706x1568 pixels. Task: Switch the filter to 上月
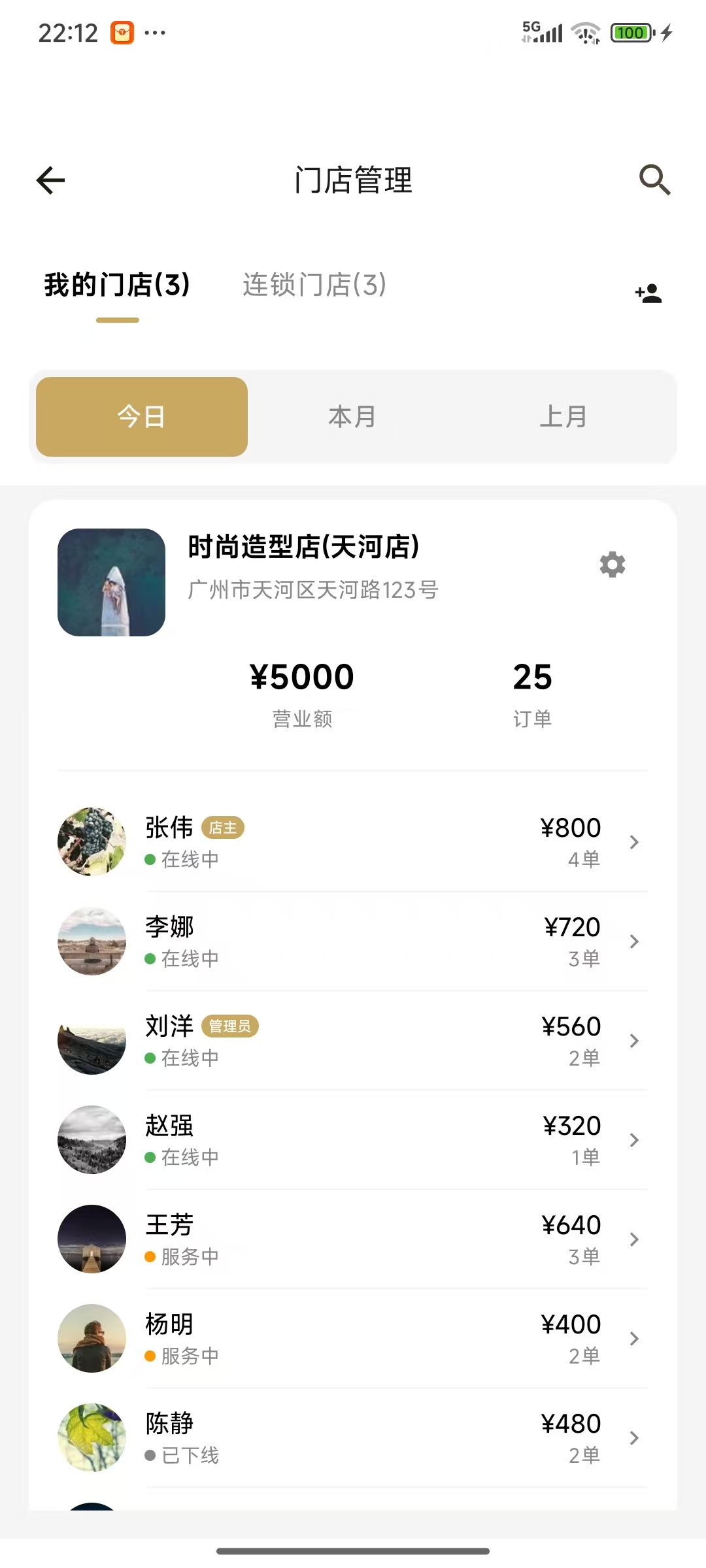point(563,416)
